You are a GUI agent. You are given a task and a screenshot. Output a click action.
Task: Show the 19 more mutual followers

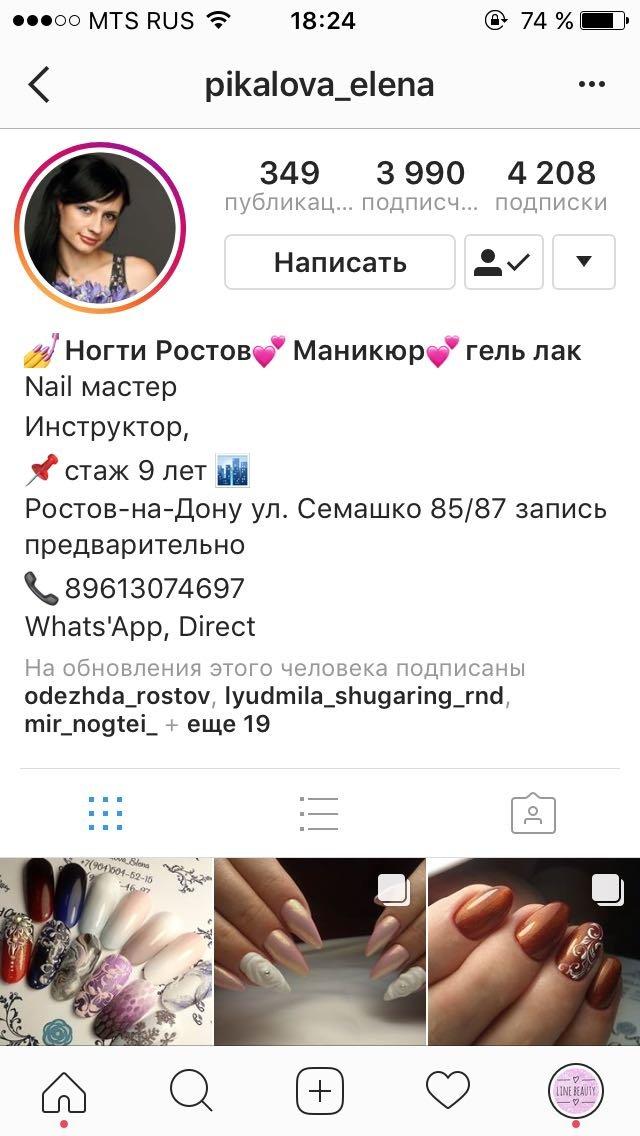point(228,724)
